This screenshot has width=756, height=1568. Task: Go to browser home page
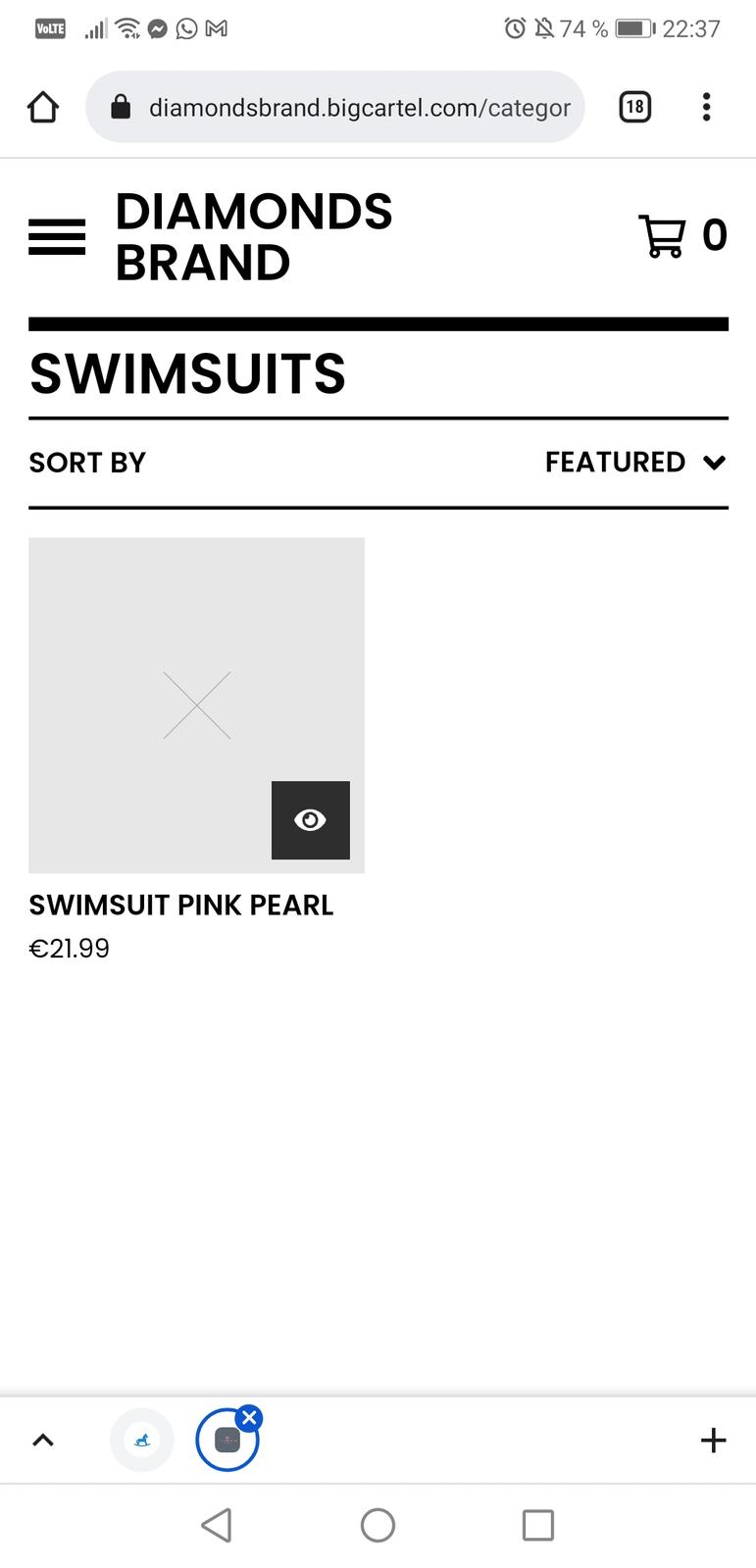(x=43, y=107)
